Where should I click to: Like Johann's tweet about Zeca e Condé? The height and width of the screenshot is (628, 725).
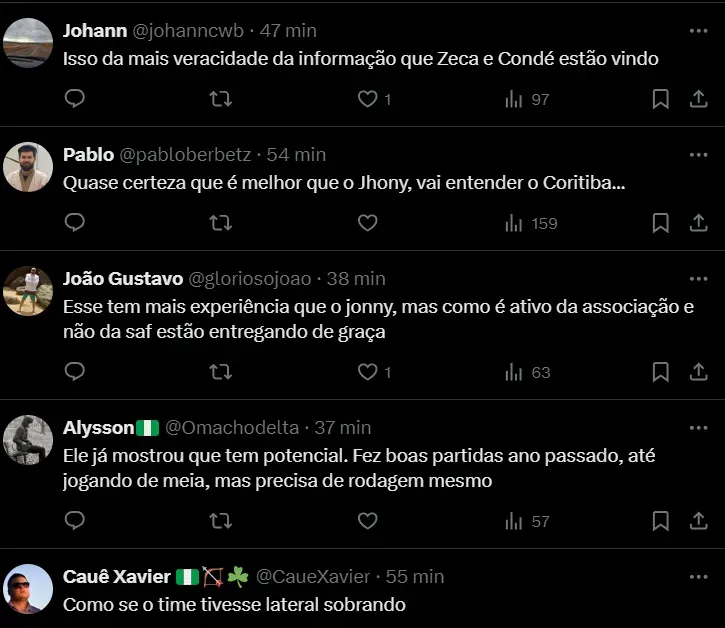pyautogui.click(x=367, y=99)
